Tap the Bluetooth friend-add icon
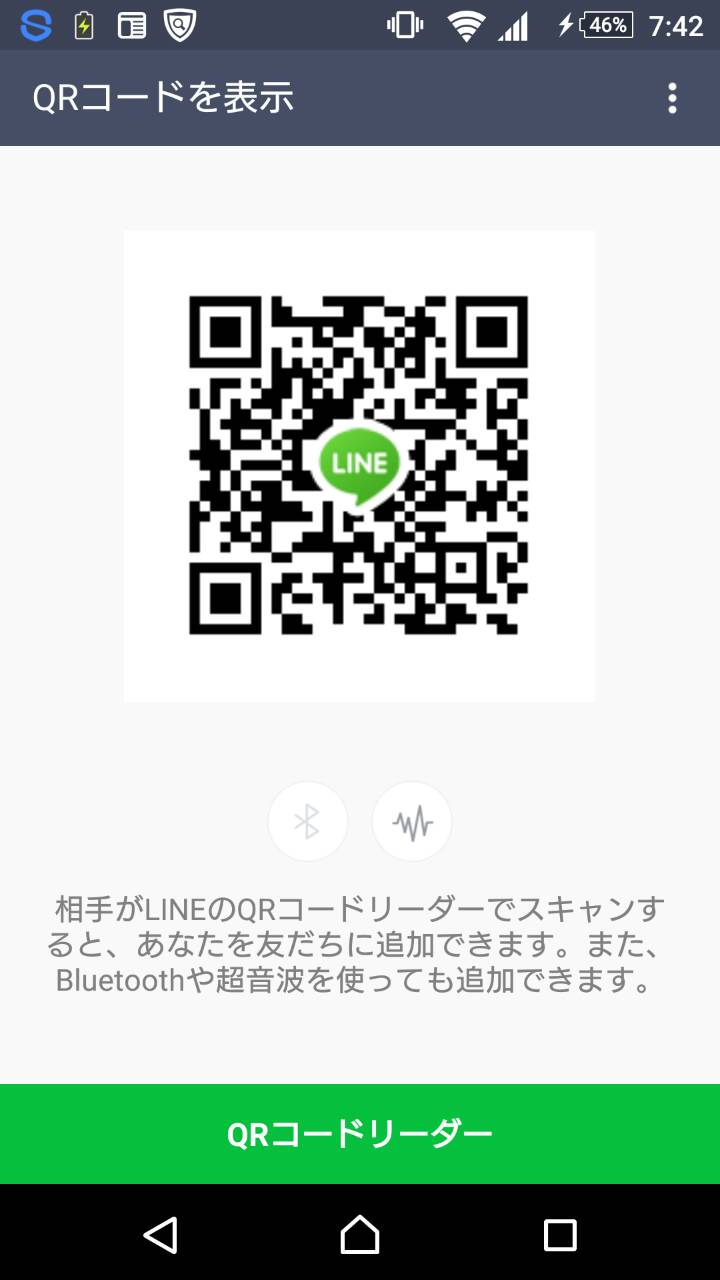This screenshot has width=720, height=1280. (307, 821)
